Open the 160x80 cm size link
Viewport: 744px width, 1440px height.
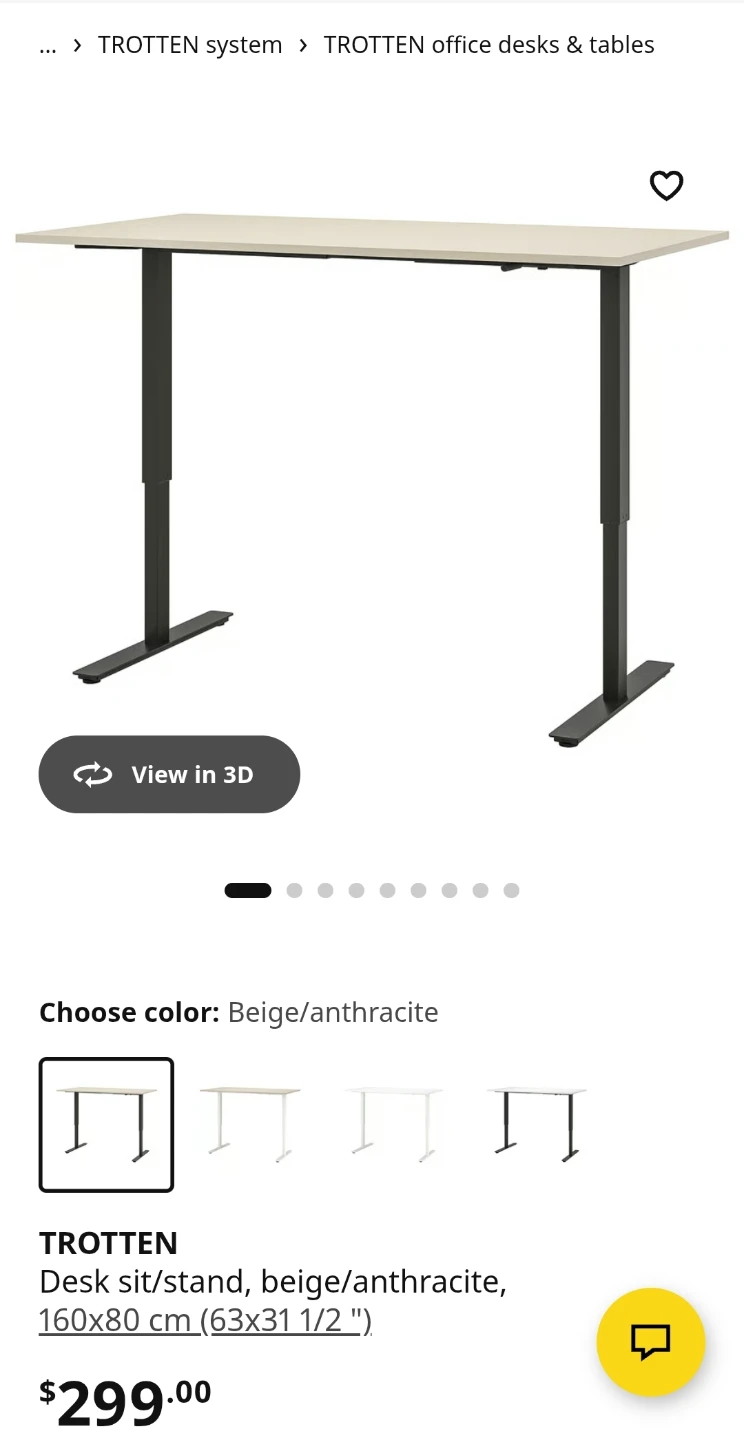[x=205, y=1321]
